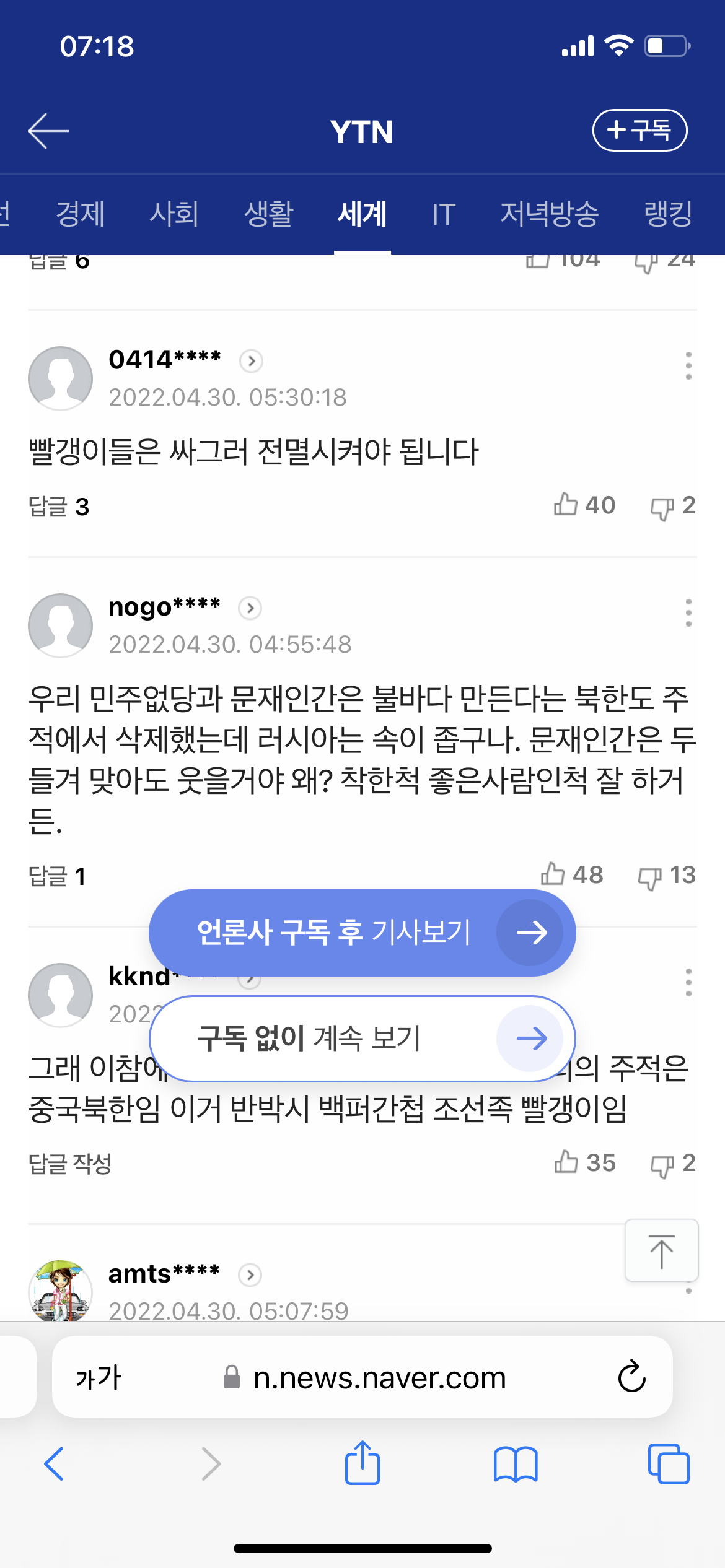
Task: Select the IT tab
Action: coord(444,214)
